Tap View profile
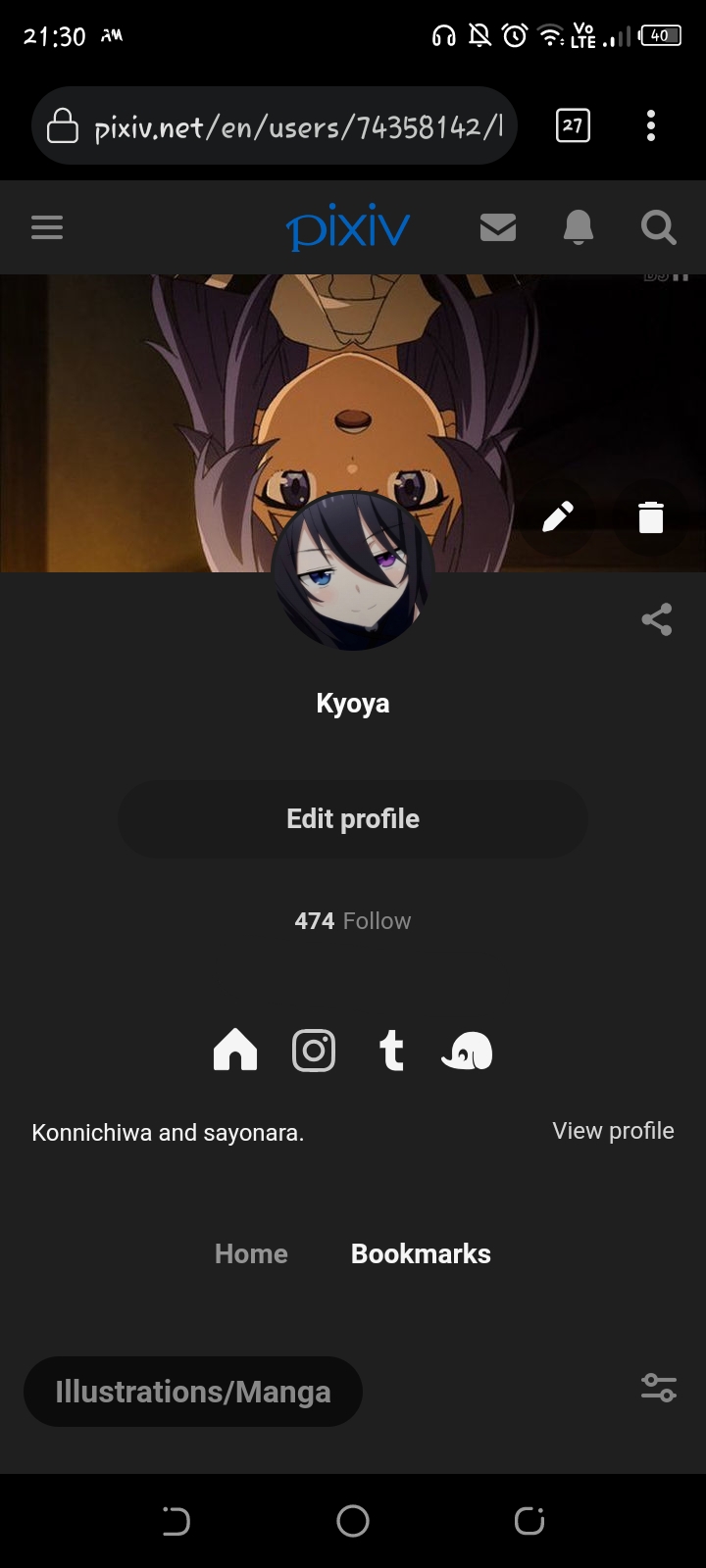 613,1131
